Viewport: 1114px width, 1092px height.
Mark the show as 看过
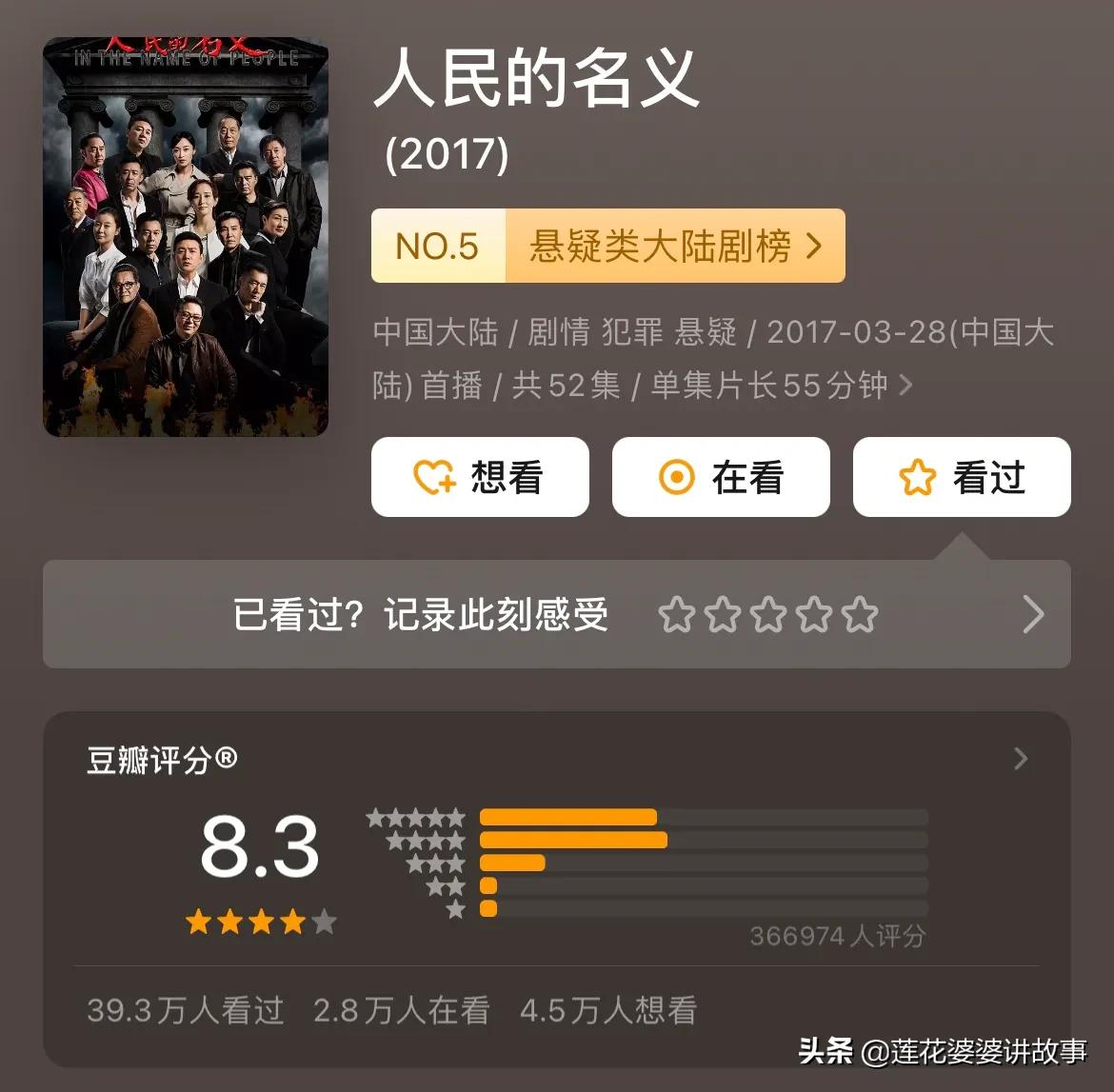click(x=962, y=477)
